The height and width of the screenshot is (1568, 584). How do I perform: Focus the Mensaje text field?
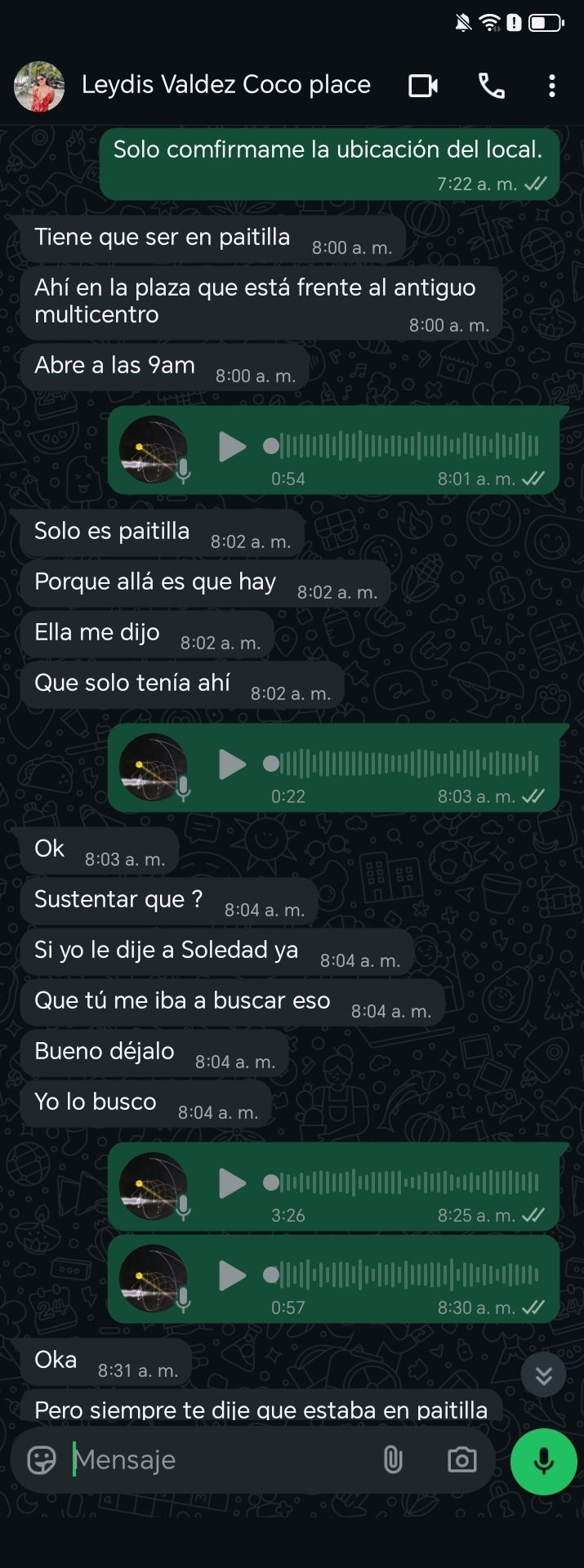pyautogui.click(x=221, y=1459)
